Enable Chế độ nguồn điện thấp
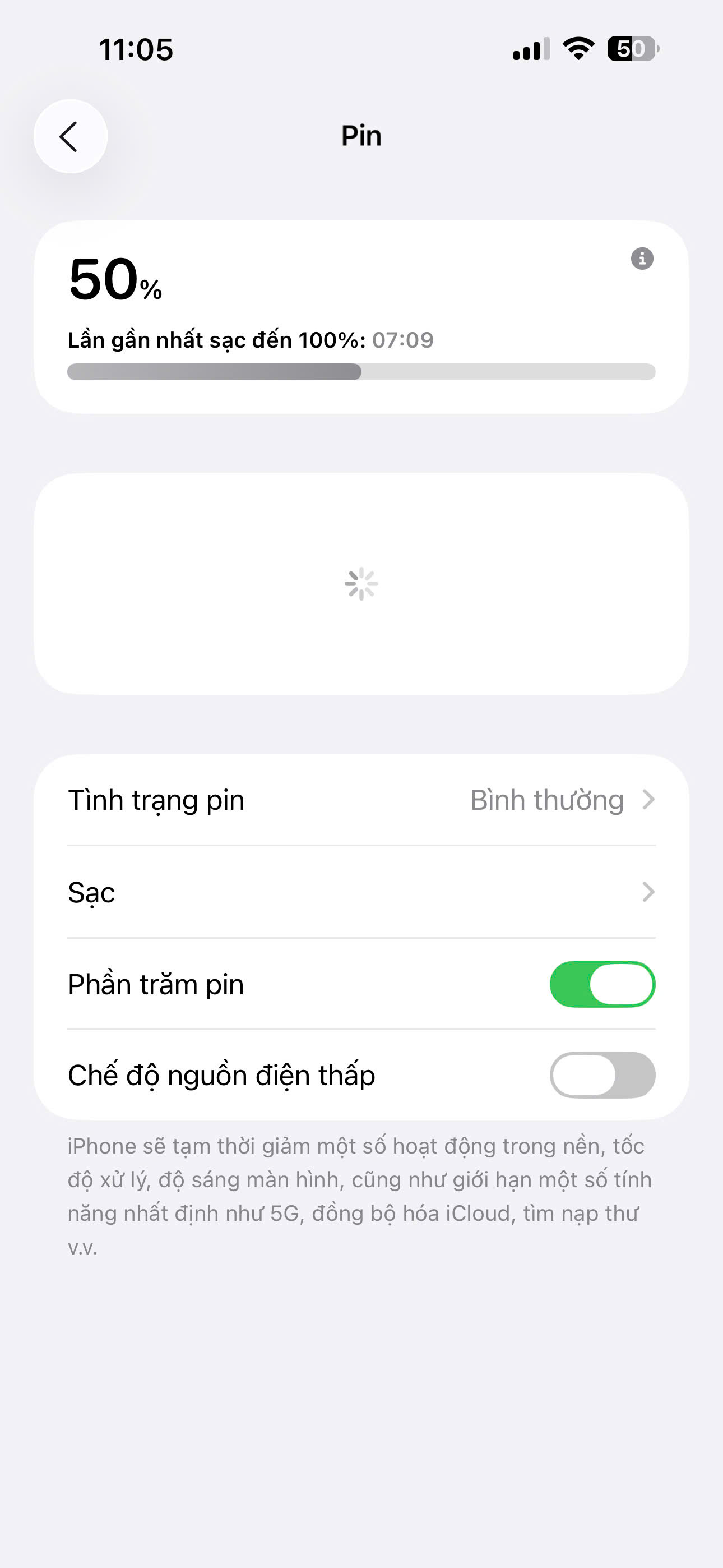 tap(602, 1075)
